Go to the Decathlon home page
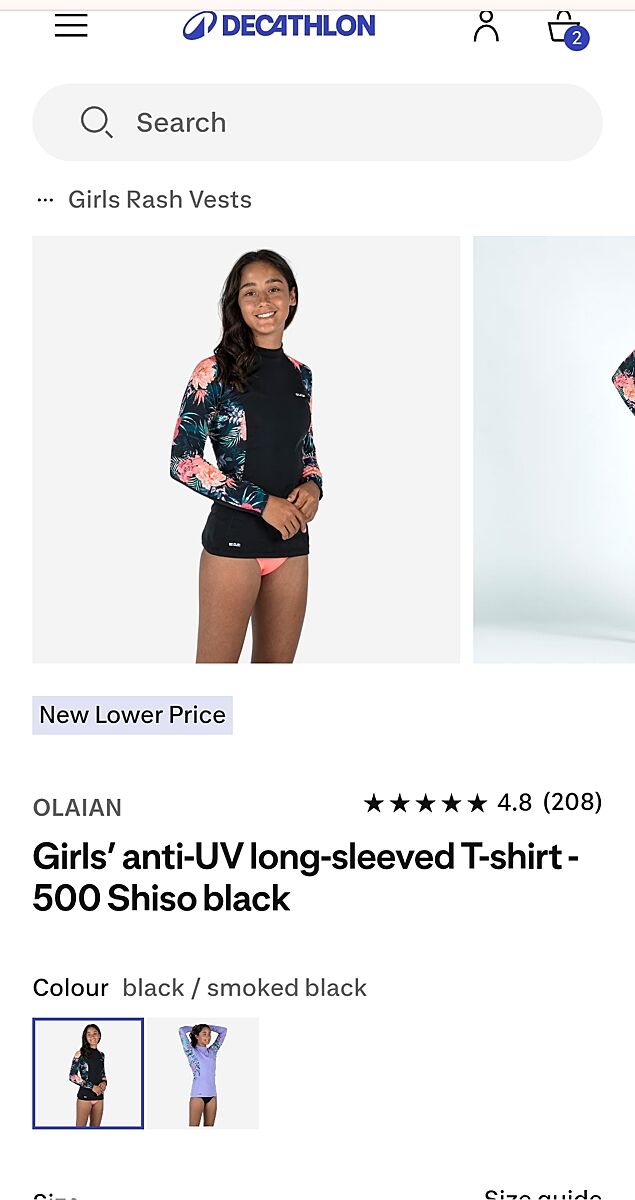 [279, 26]
